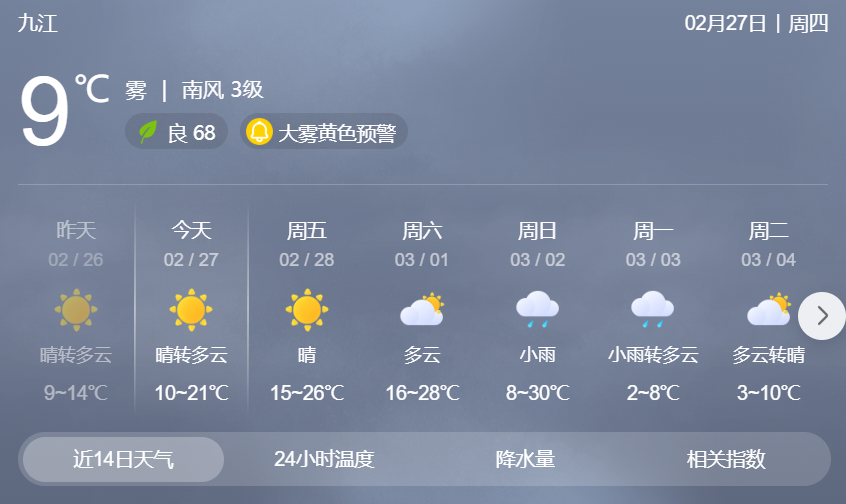The height and width of the screenshot is (504, 846).
Task: View yesterday's 02/26 weather card
Action: (76, 312)
